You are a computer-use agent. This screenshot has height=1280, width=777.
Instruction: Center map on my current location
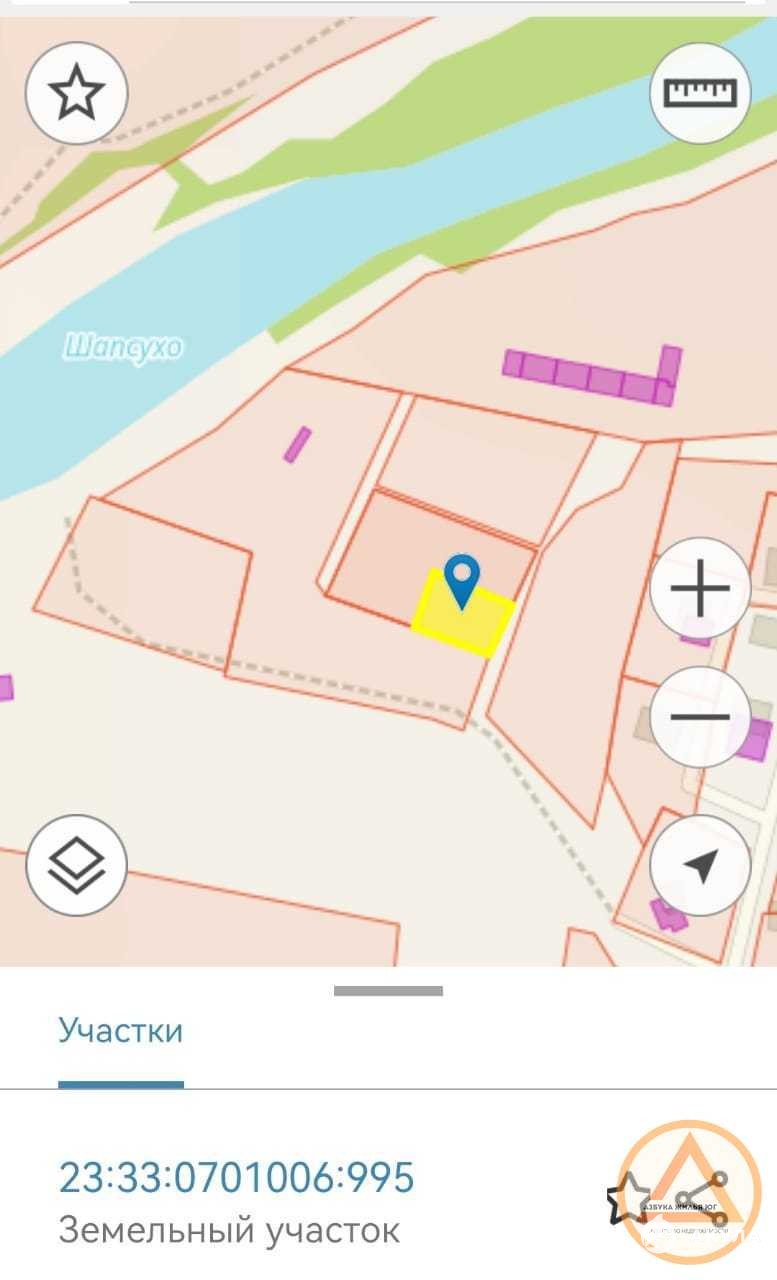[700, 865]
